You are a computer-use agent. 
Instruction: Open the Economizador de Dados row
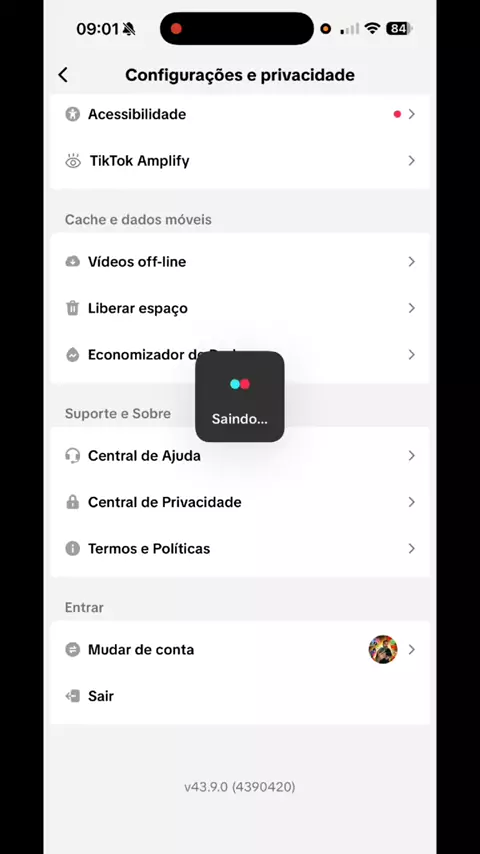[240, 355]
